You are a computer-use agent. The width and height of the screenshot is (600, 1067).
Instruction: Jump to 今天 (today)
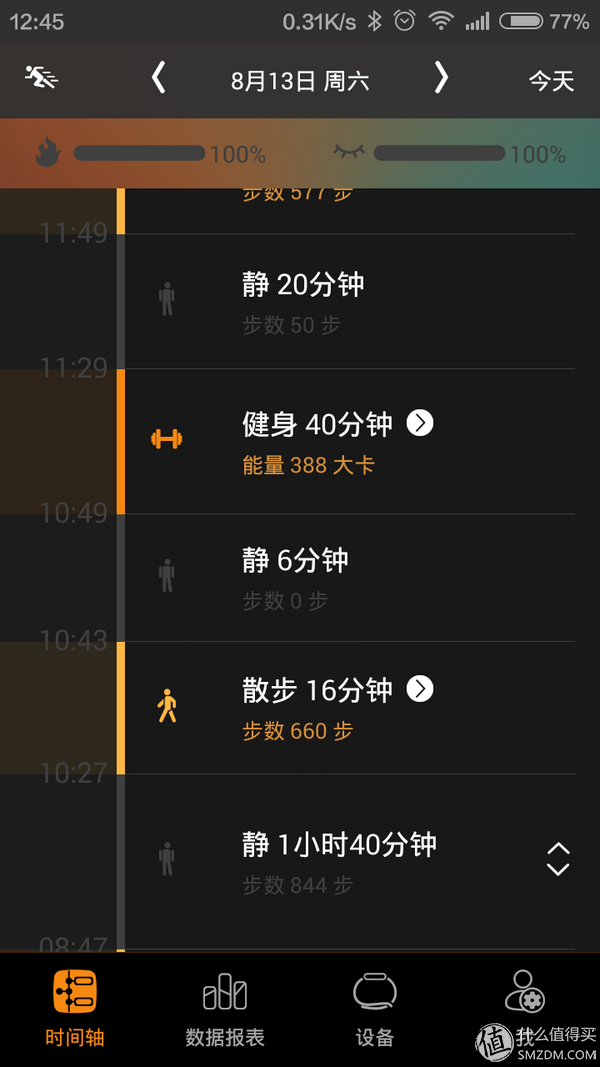(x=552, y=82)
